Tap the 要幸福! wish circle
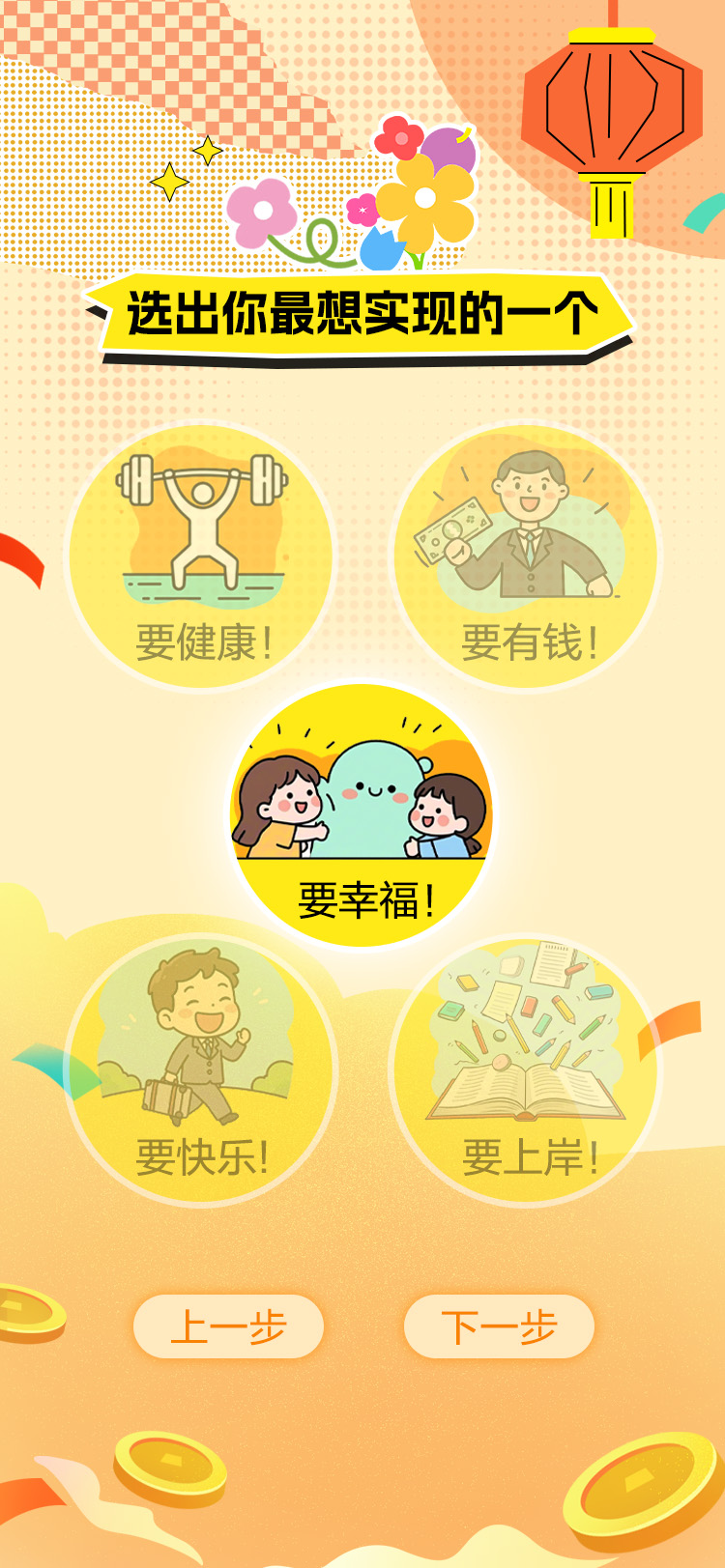This screenshot has width=725, height=1568. [362, 816]
